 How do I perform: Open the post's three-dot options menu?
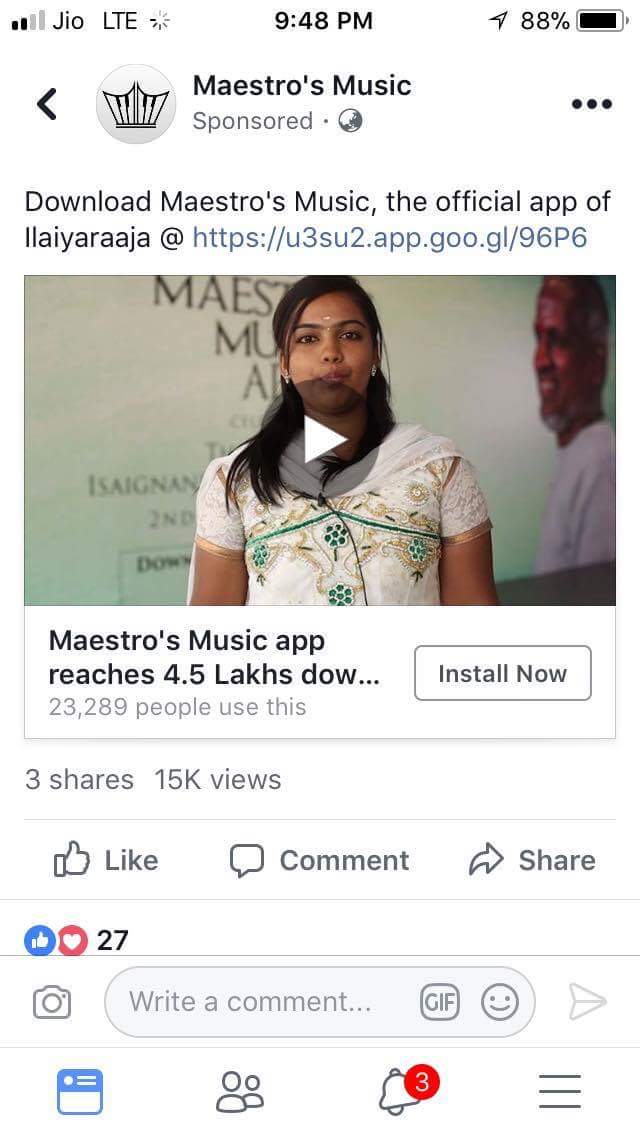(x=590, y=104)
